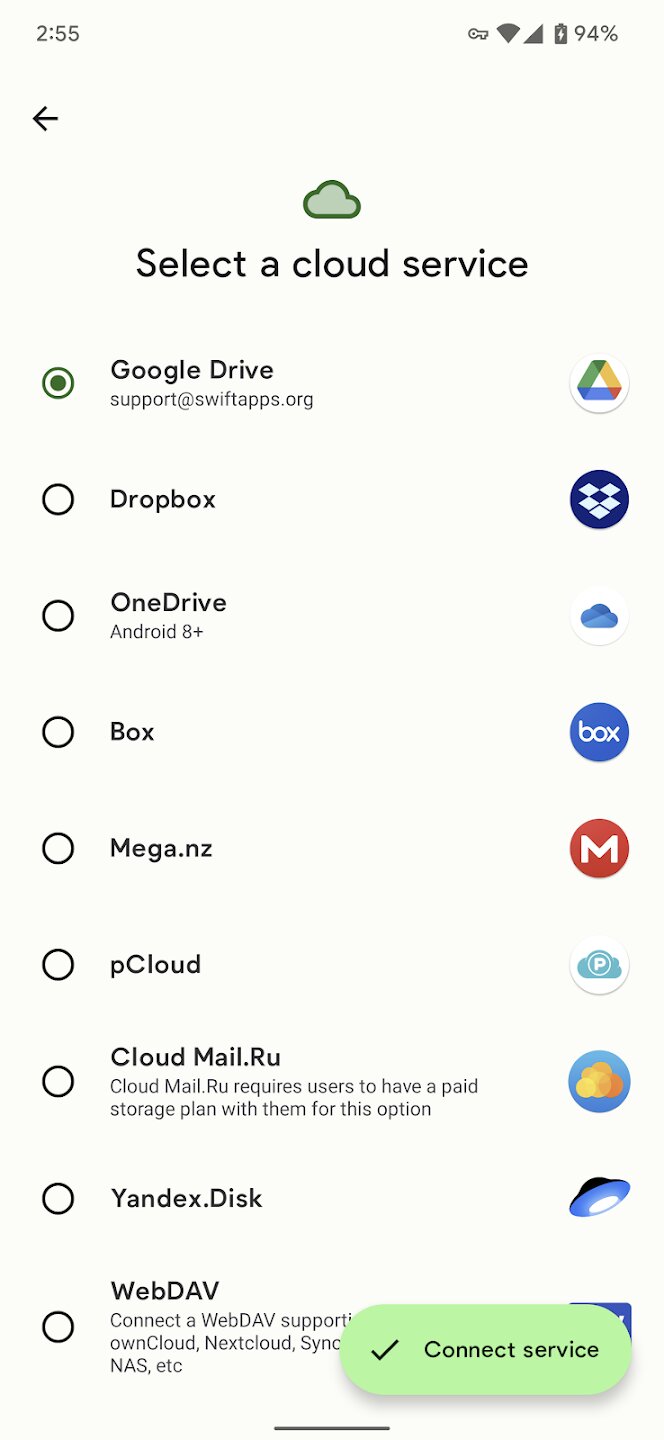The image size is (664, 1440).
Task: Choose pCloud from the list
Action: click(58, 965)
